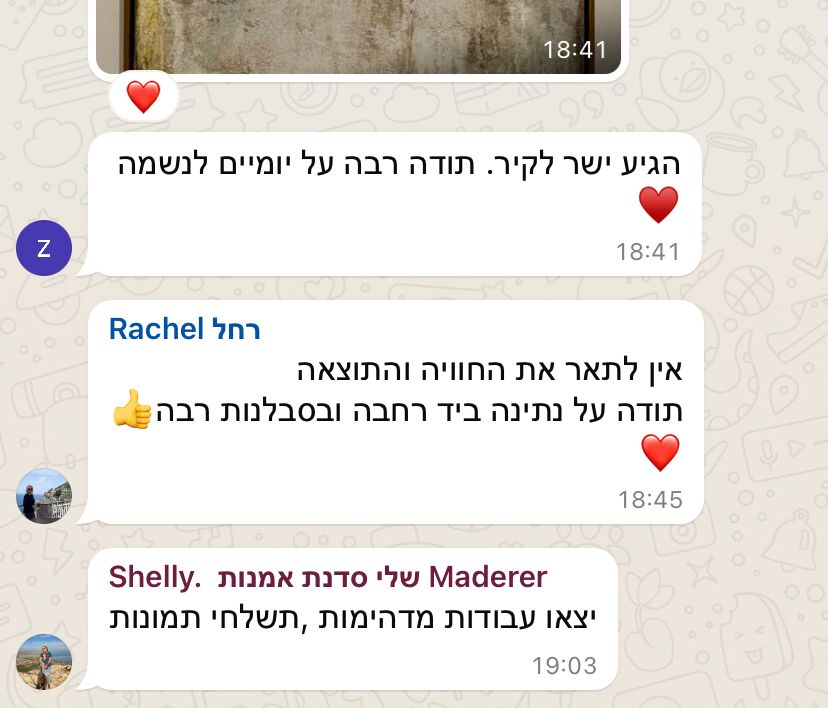Image resolution: width=828 pixels, height=708 pixels.
Task: Open Rachel's profile picture
Action: [44, 496]
